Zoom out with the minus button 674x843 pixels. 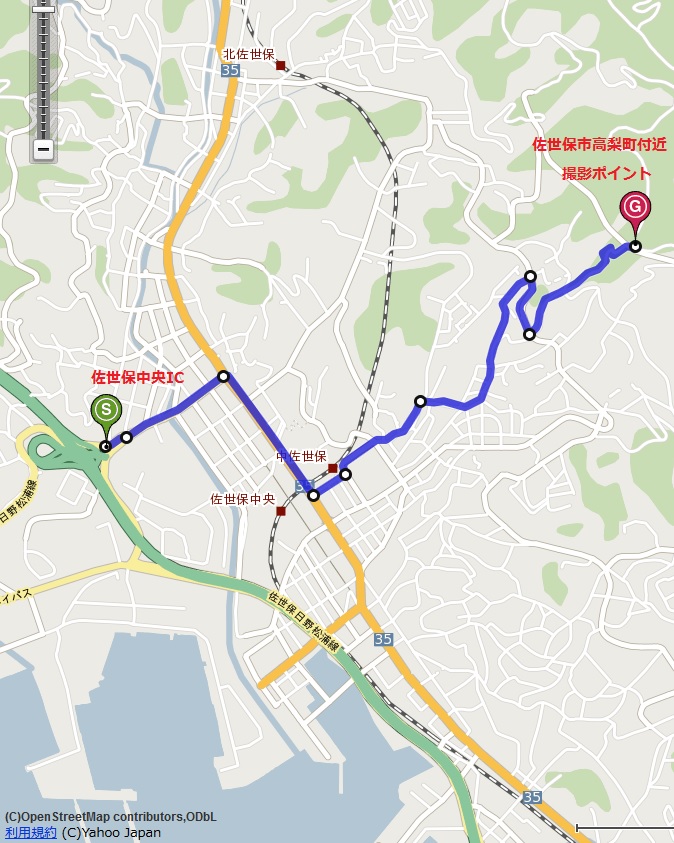(43, 150)
